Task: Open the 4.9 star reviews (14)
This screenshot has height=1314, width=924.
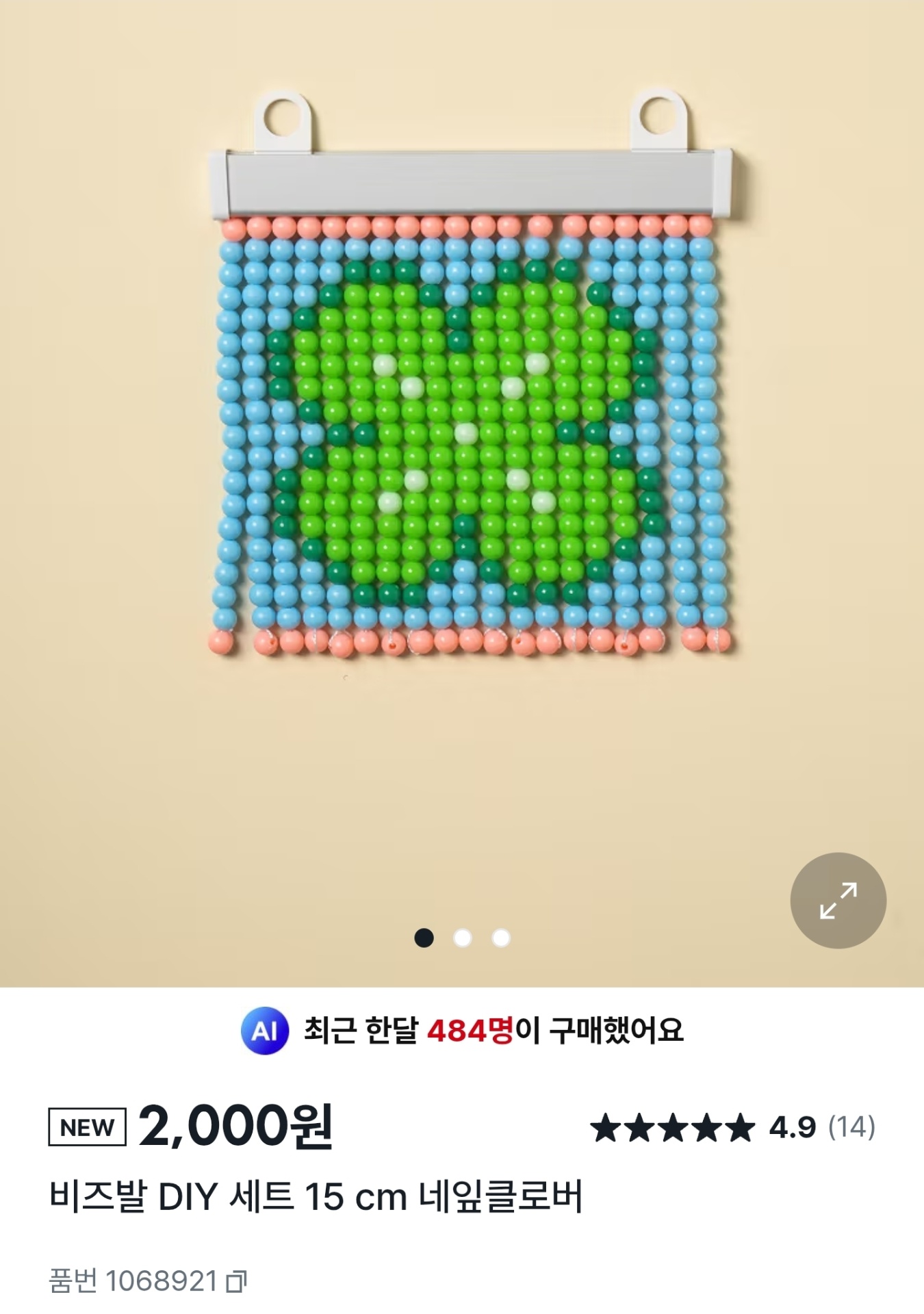Action: 732,1127
